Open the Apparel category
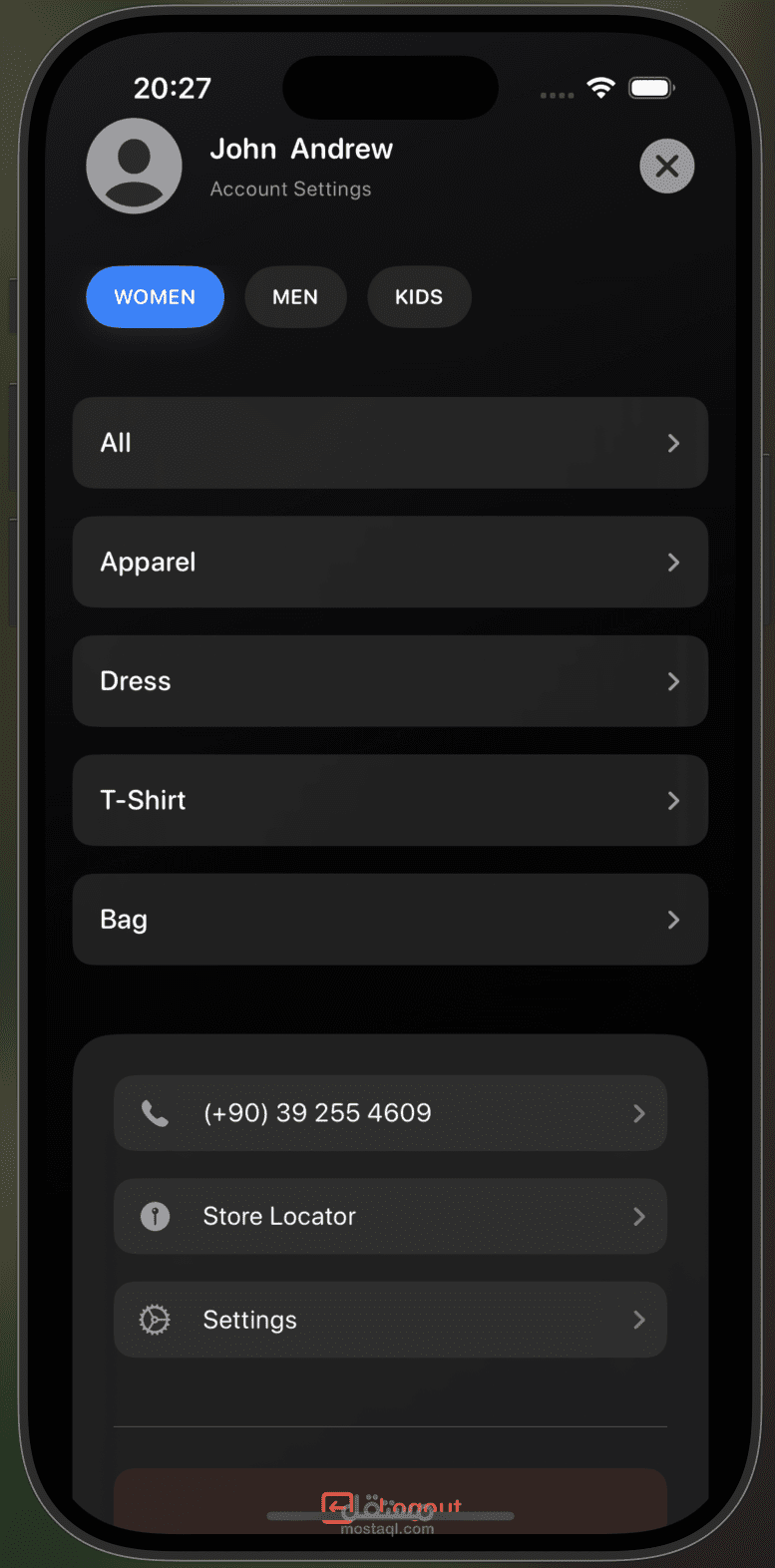This screenshot has width=775, height=1568. click(x=390, y=562)
